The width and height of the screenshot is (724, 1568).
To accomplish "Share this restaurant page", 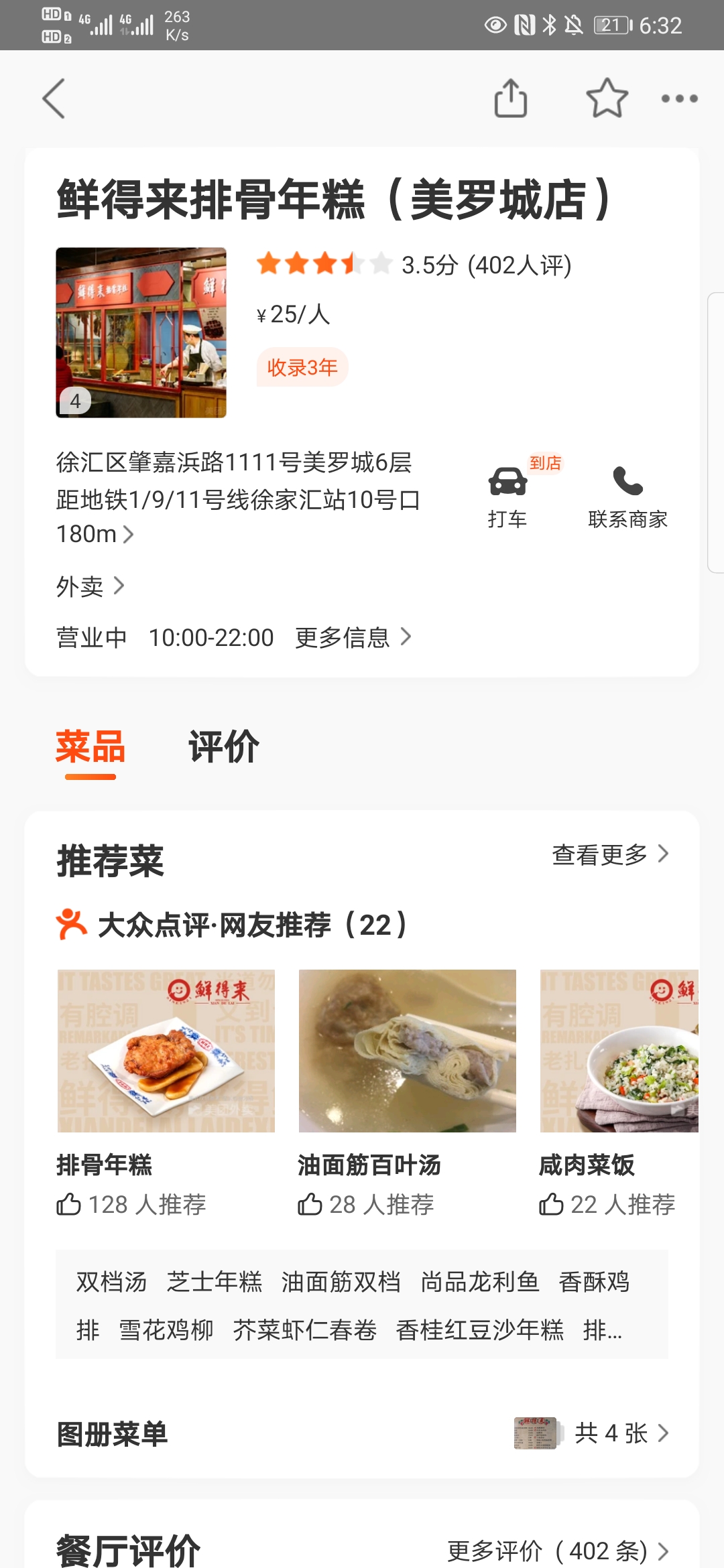I will [x=511, y=99].
